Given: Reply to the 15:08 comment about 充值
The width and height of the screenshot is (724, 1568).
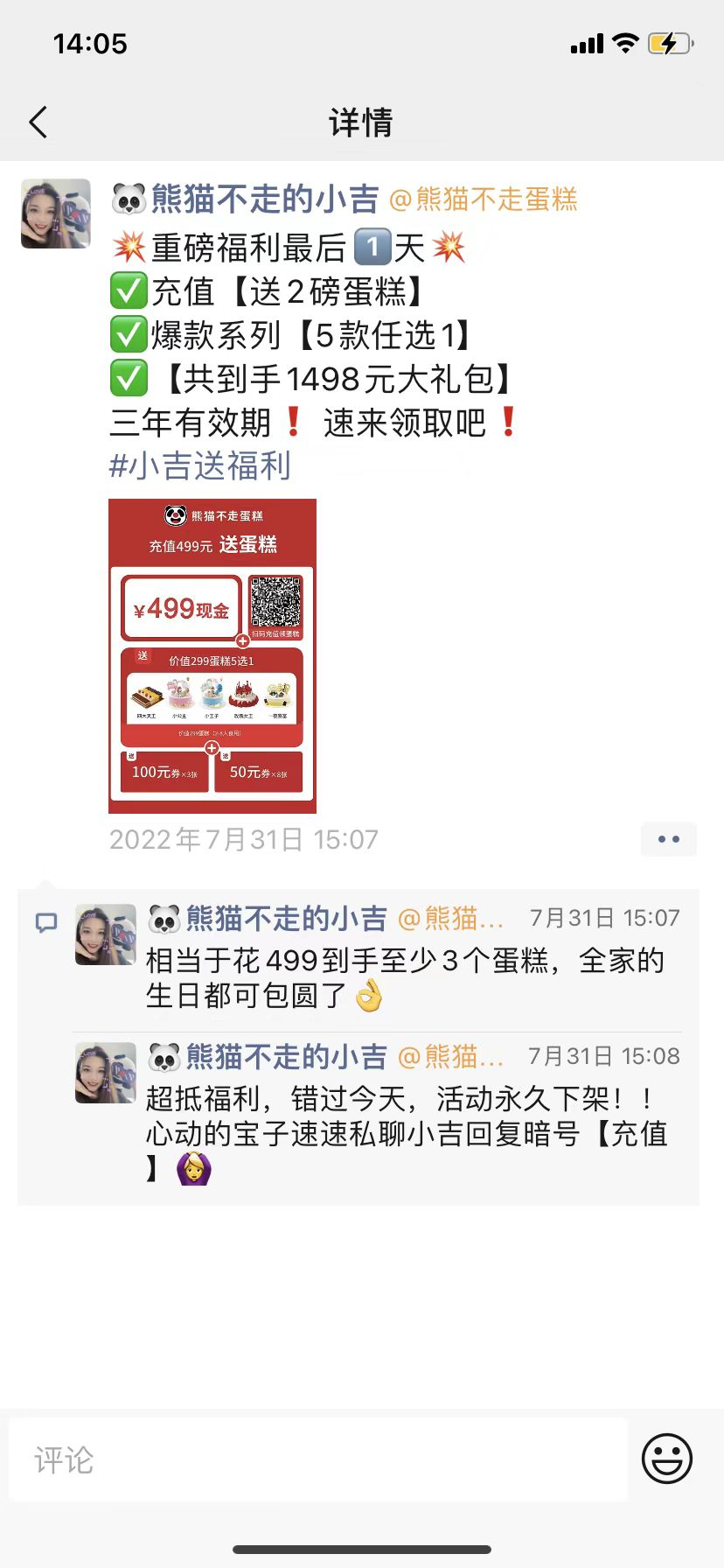Looking at the screenshot, I should (x=407, y=1133).
